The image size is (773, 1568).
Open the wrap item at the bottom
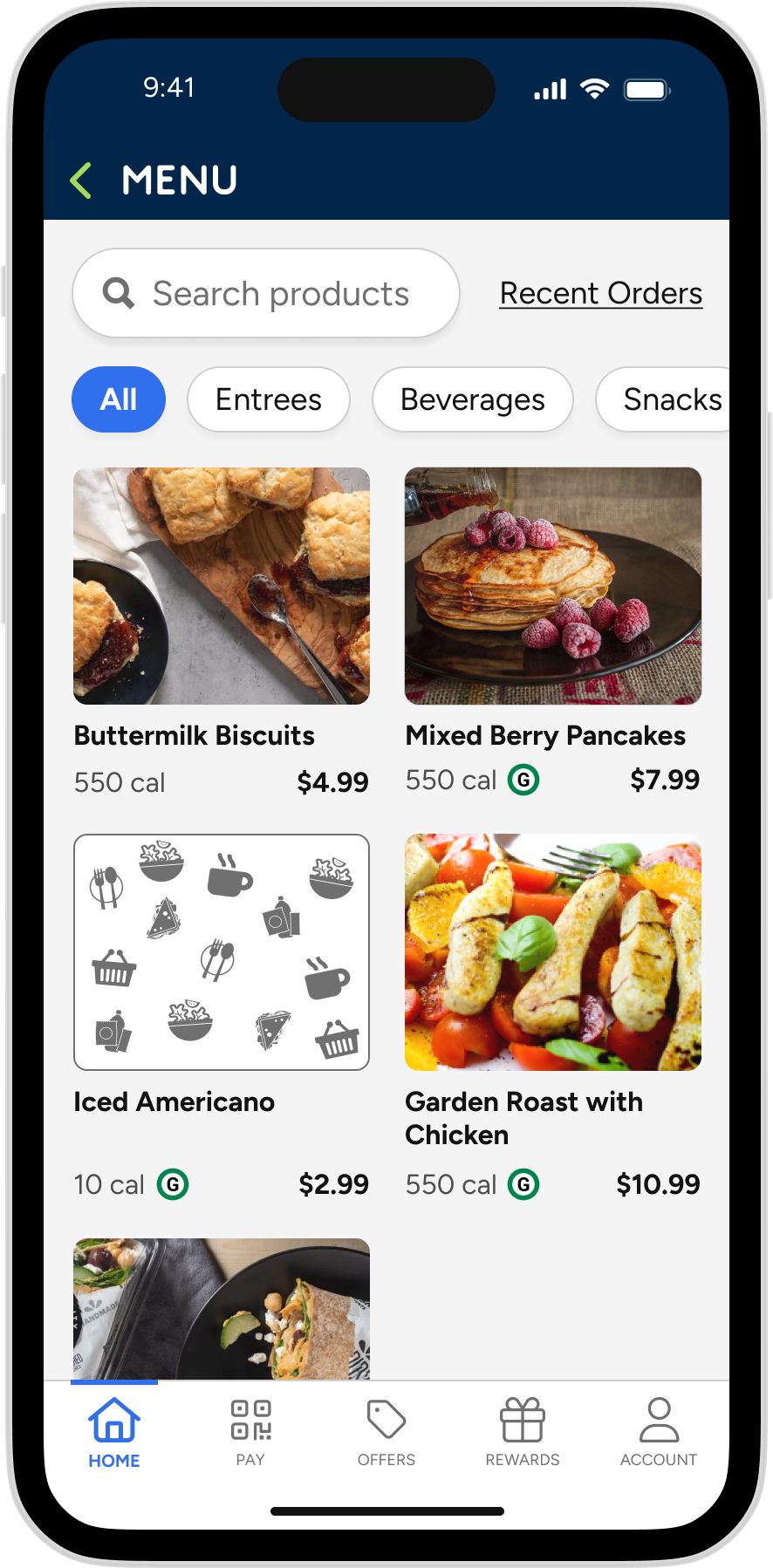coord(222,1308)
